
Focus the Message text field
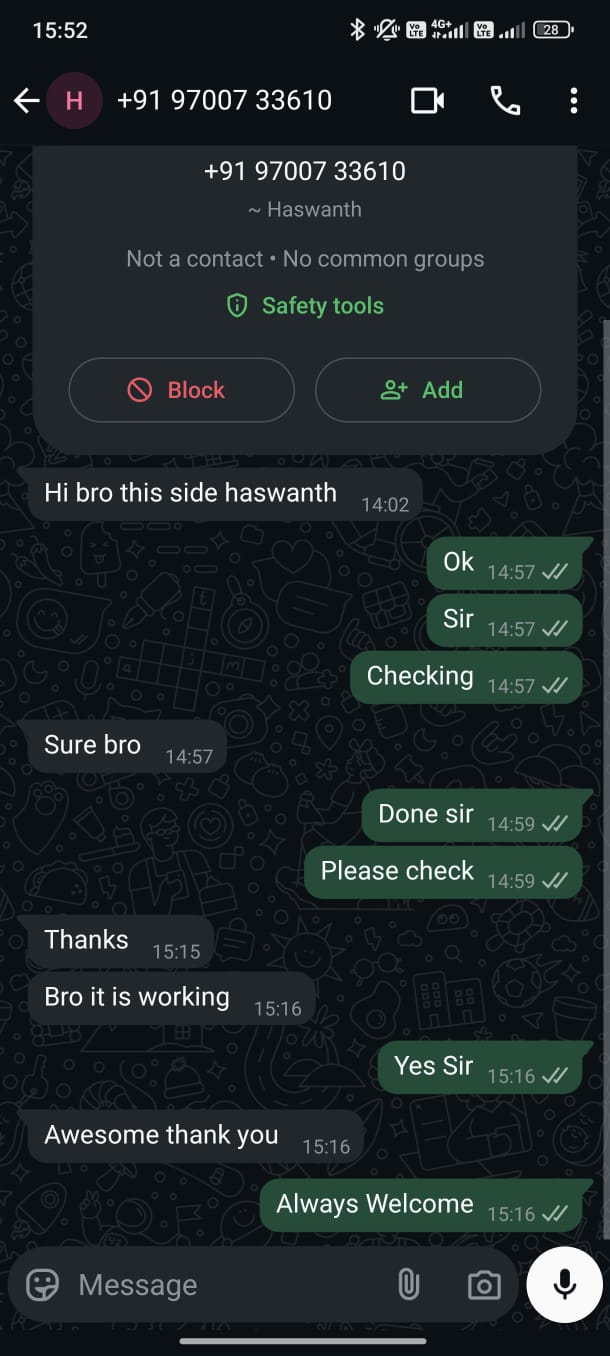coord(226,1285)
